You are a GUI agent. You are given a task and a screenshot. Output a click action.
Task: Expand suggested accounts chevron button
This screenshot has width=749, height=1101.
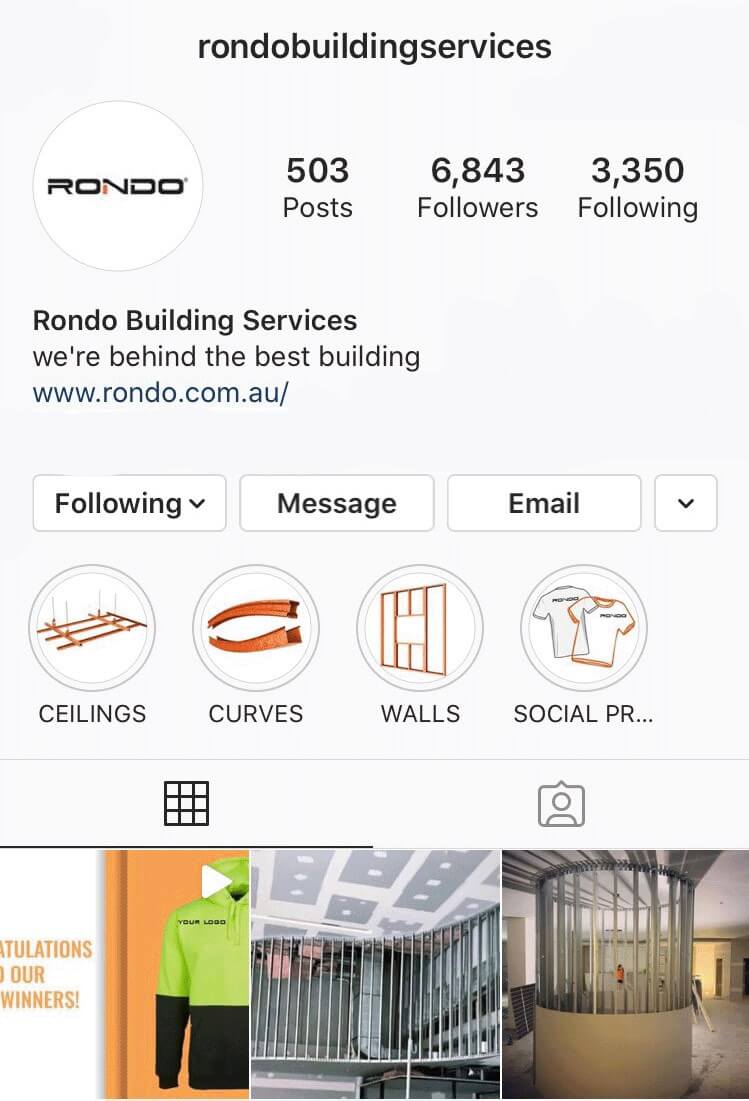coord(685,503)
